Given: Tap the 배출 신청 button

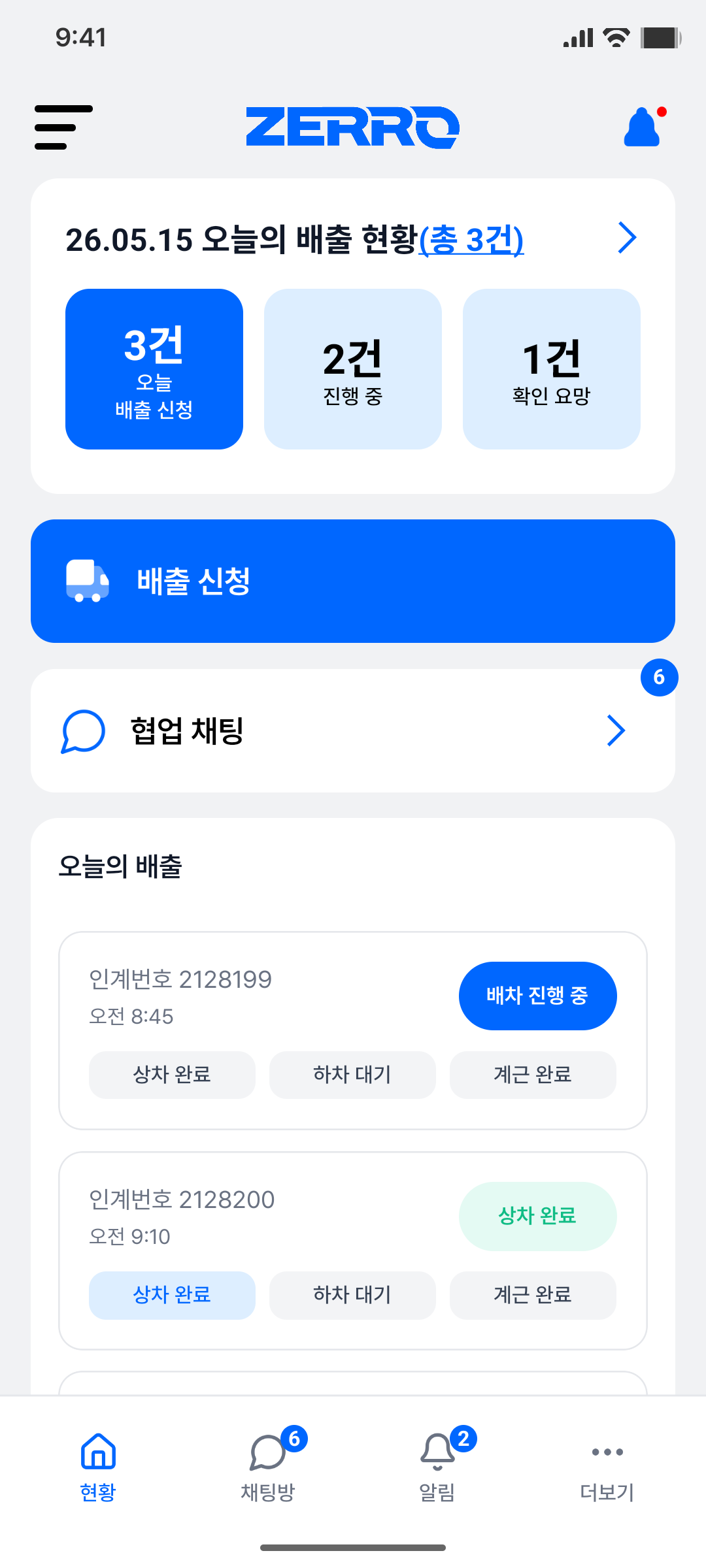Looking at the screenshot, I should tap(353, 581).
